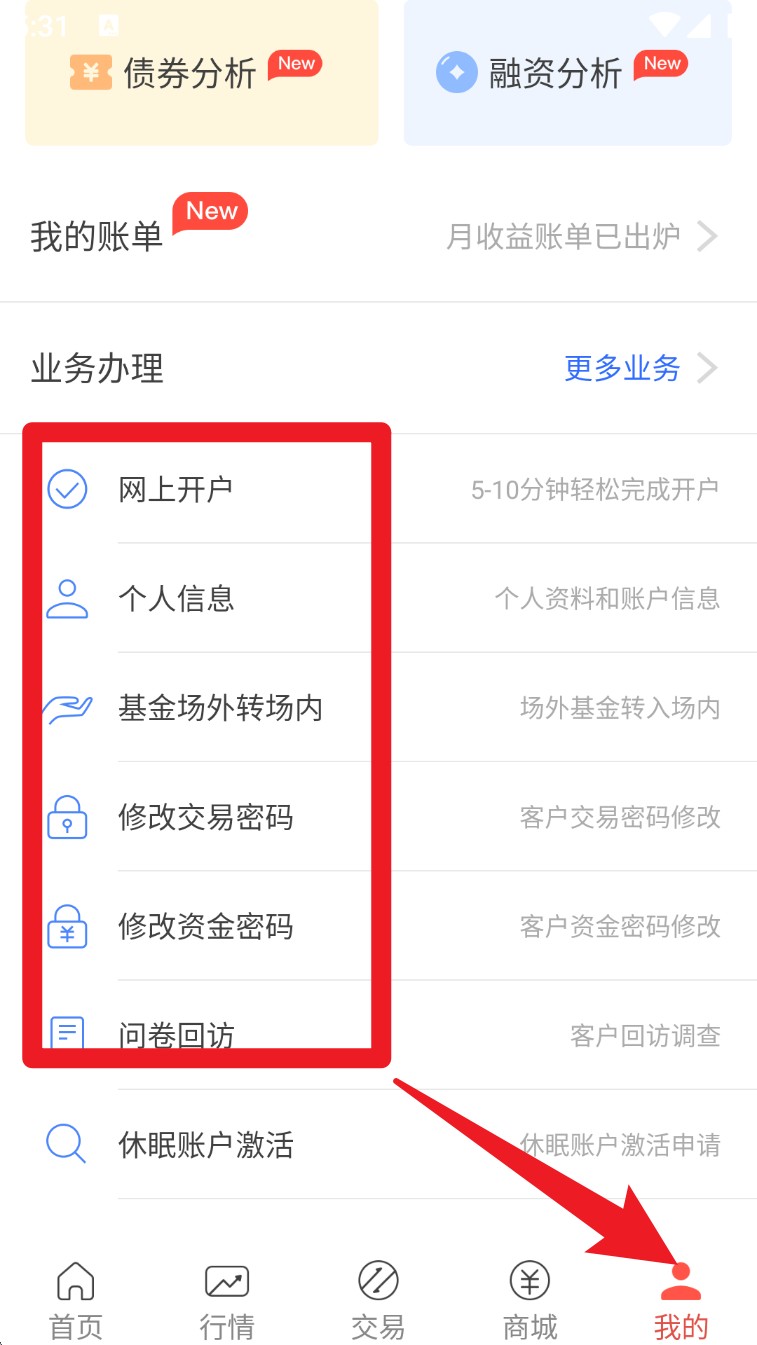This screenshot has width=757, height=1345.
Task: Tap 更多业务 to see more services
Action: click(x=641, y=369)
